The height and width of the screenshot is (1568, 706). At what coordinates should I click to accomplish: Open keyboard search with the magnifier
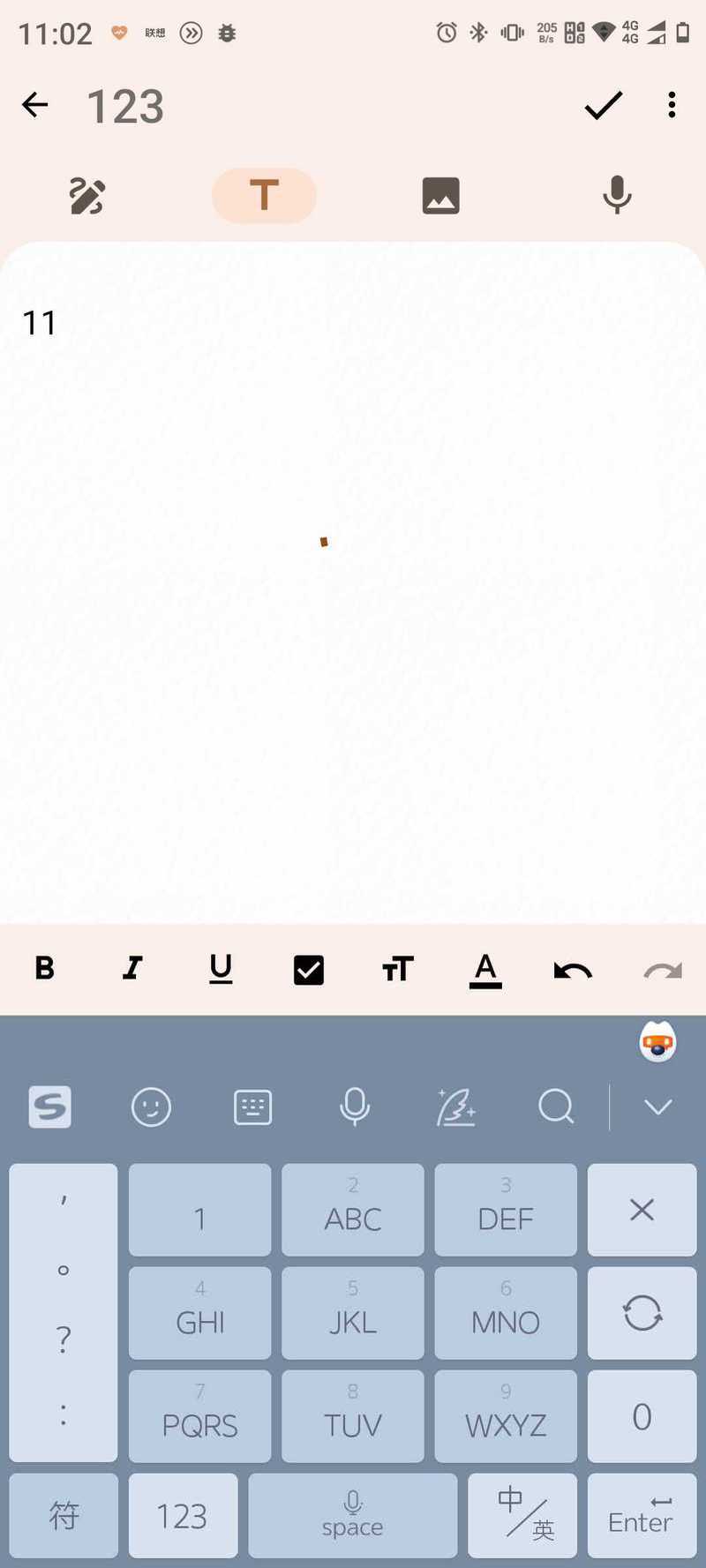(556, 1107)
